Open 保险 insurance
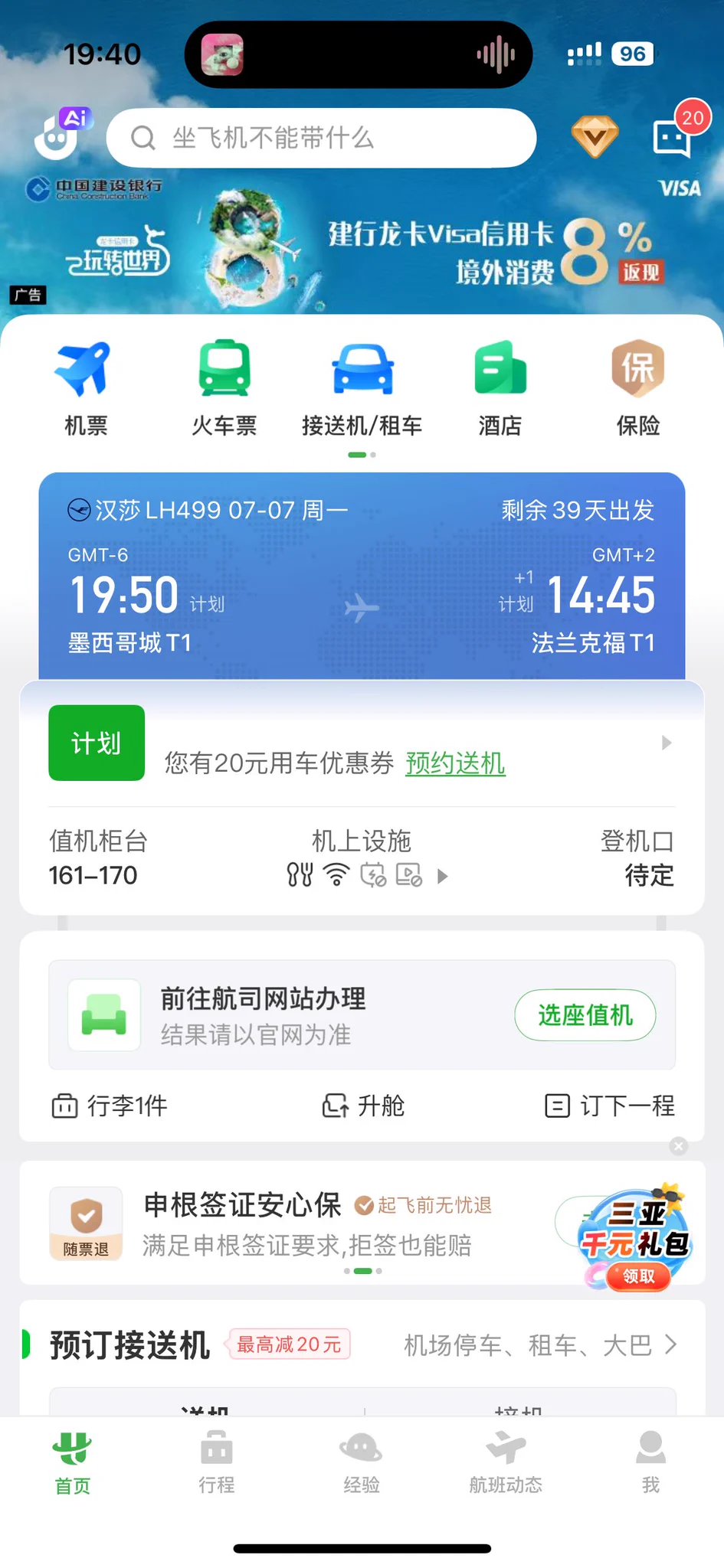 pyautogui.click(x=637, y=388)
